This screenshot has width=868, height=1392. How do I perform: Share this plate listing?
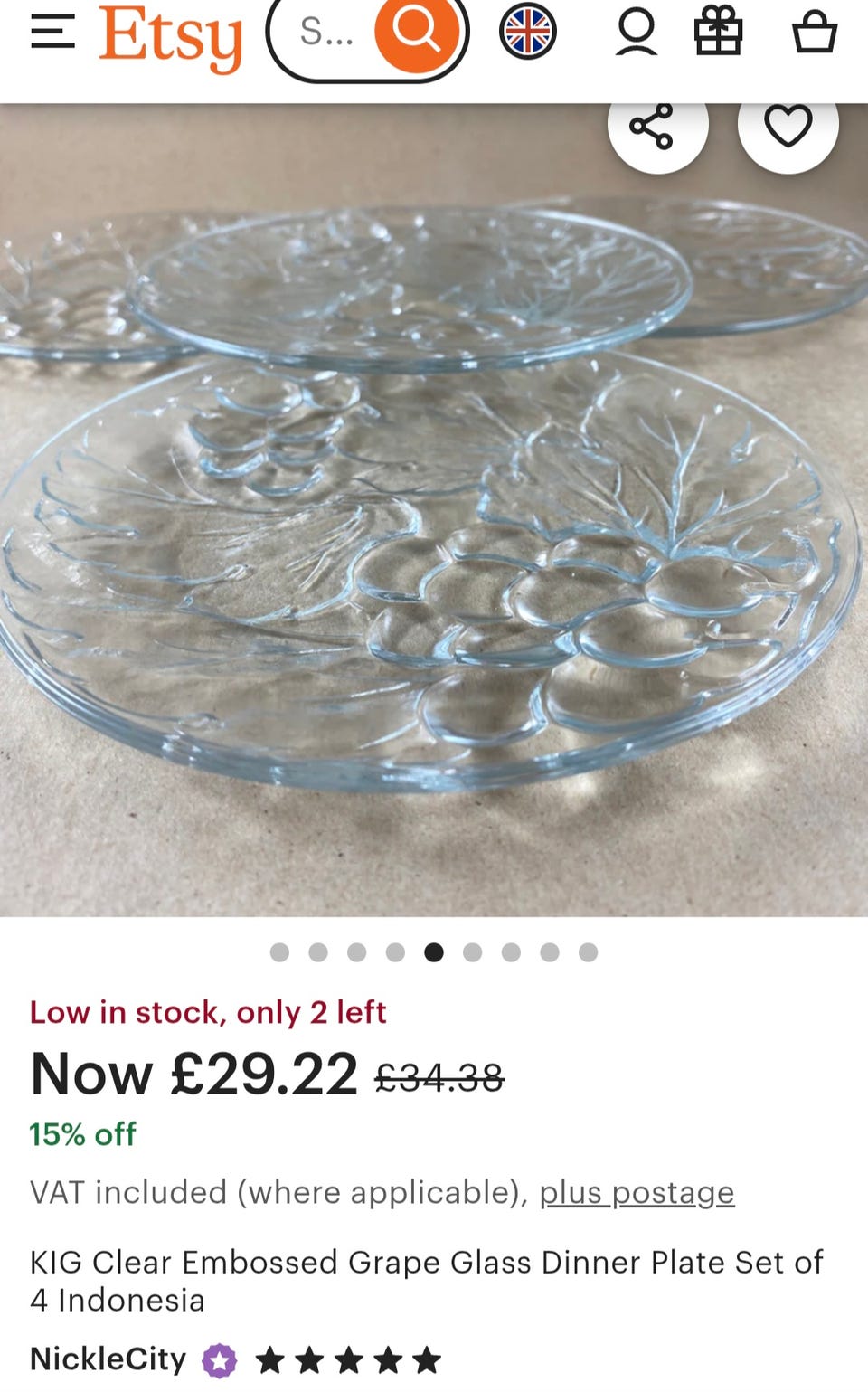click(657, 127)
